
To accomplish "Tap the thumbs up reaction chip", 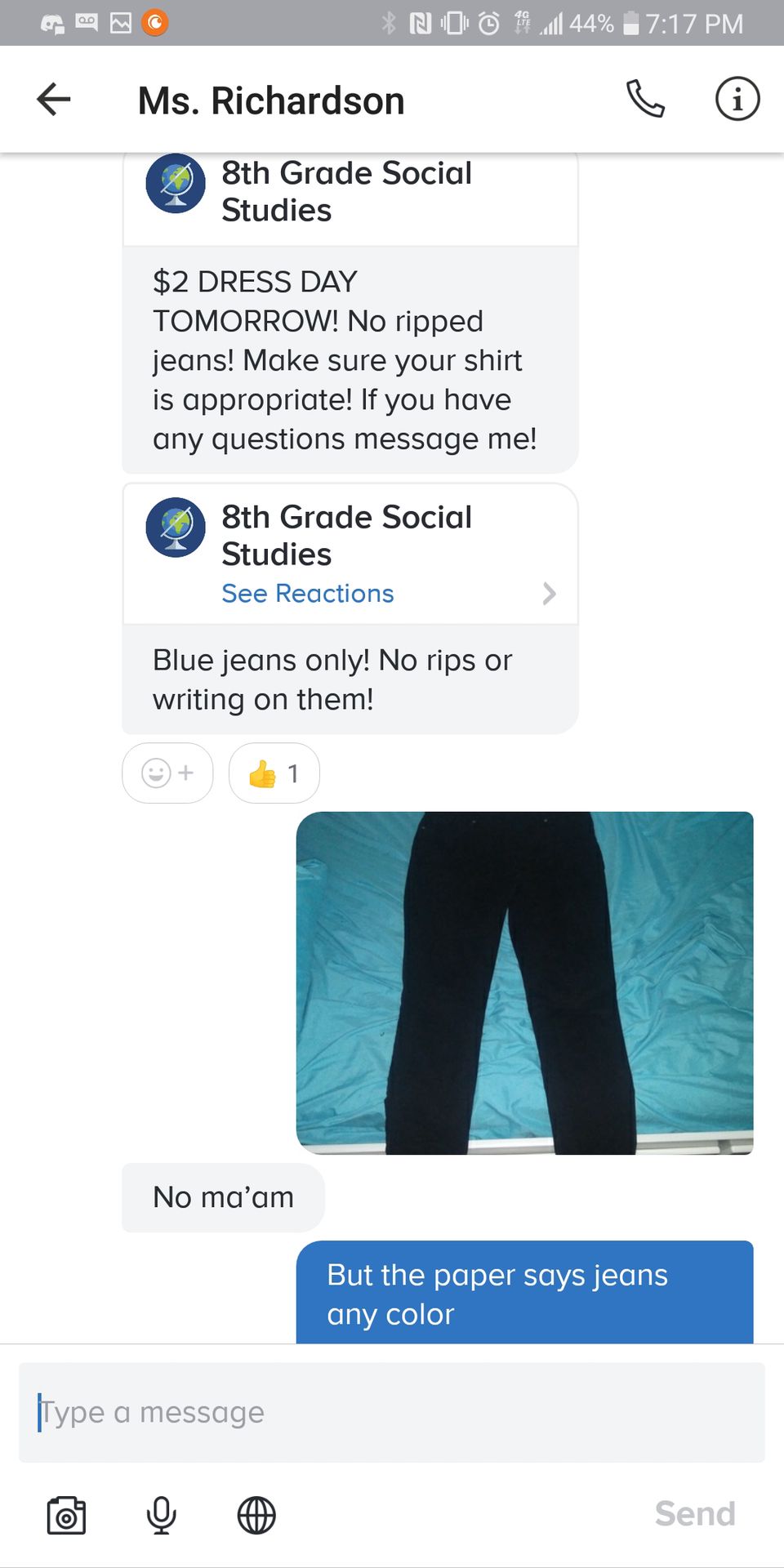I will coord(274,773).
